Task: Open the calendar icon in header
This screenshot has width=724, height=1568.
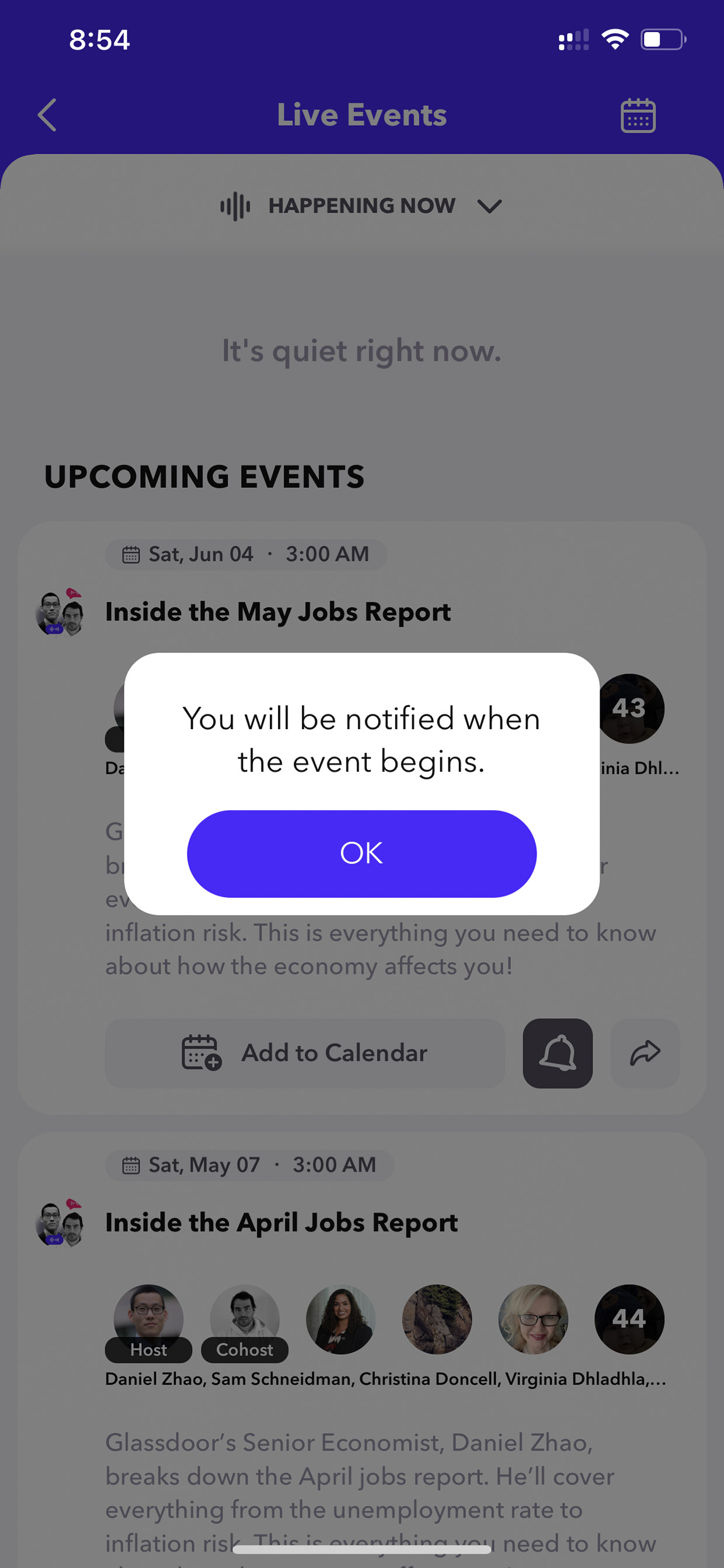Action: (638, 115)
